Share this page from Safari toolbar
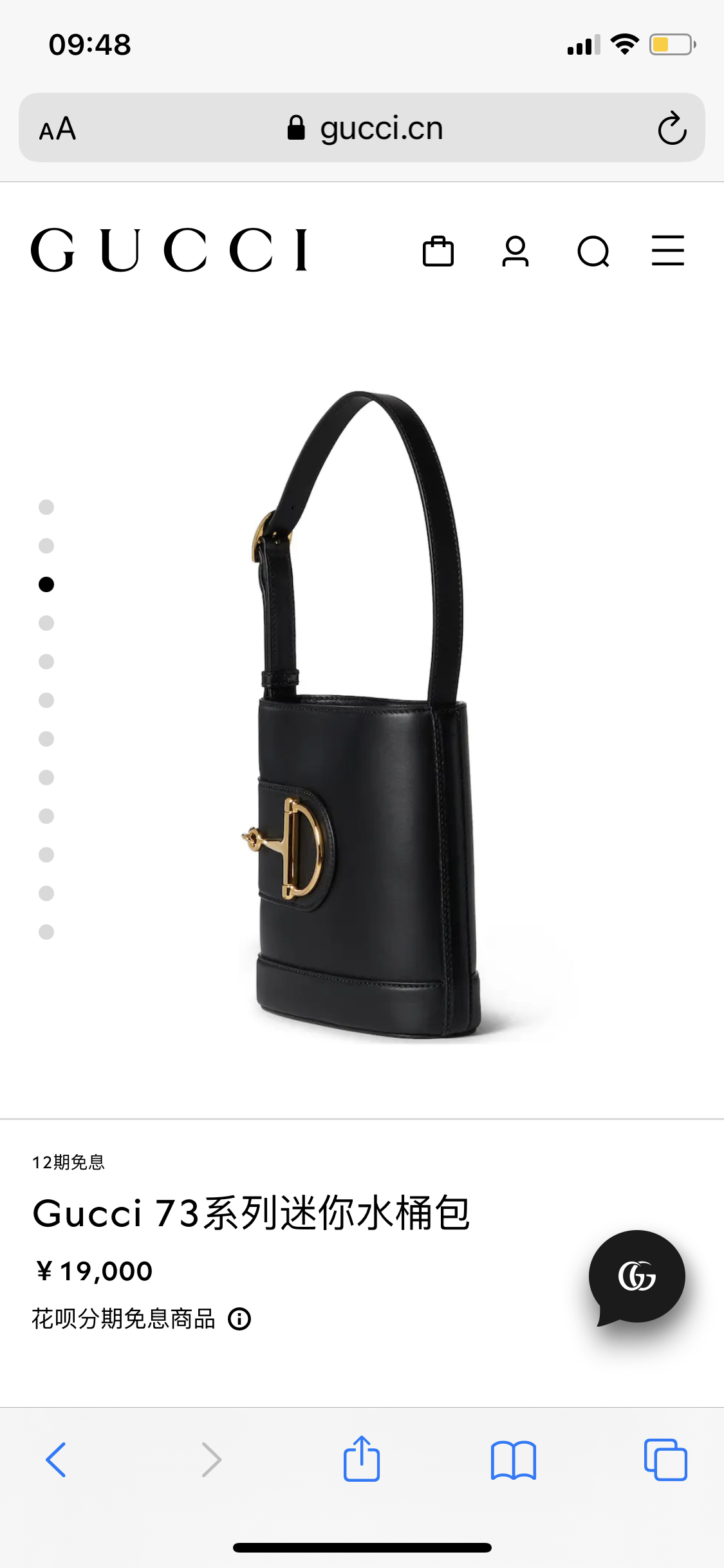Screen dimensions: 724x1568 point(362,1459)
